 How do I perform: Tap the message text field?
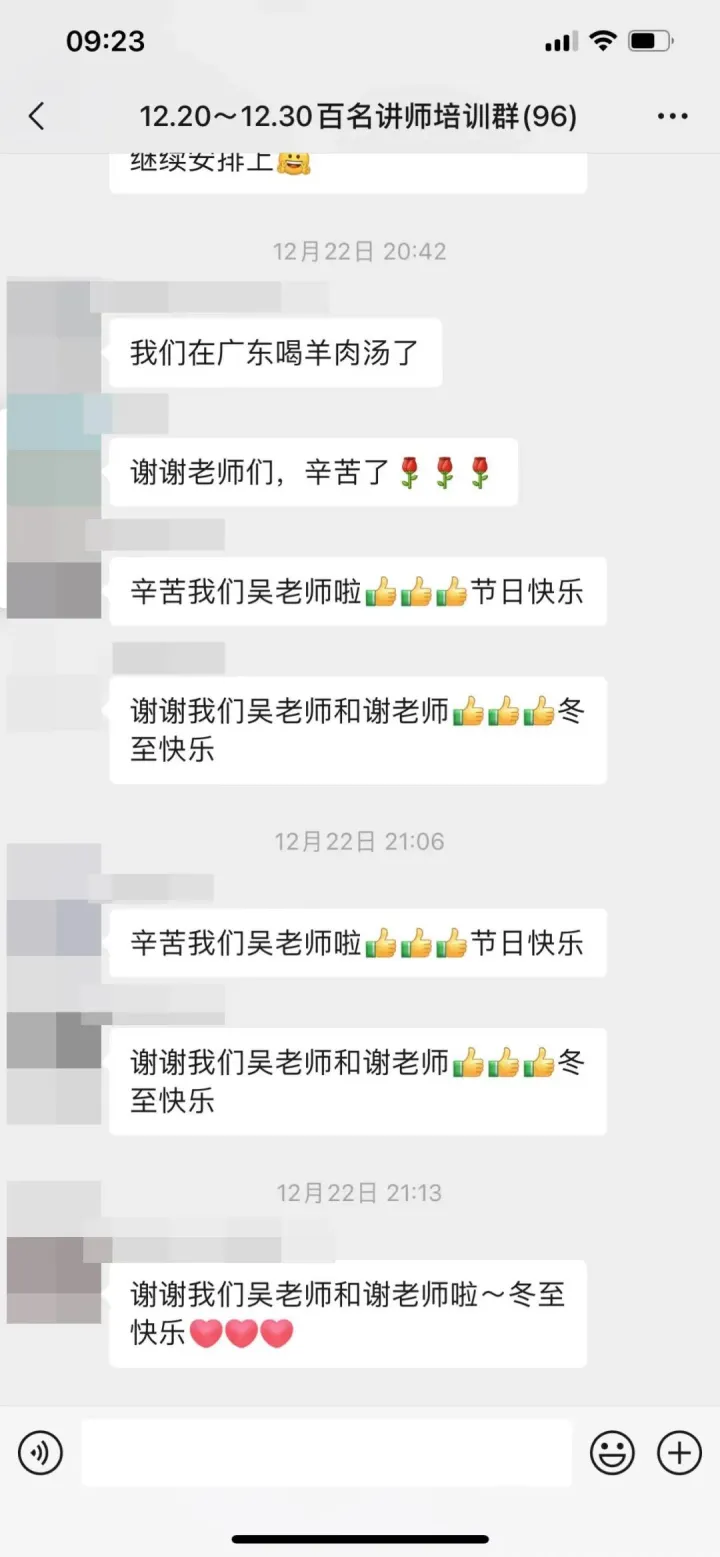coord(326,1452)
